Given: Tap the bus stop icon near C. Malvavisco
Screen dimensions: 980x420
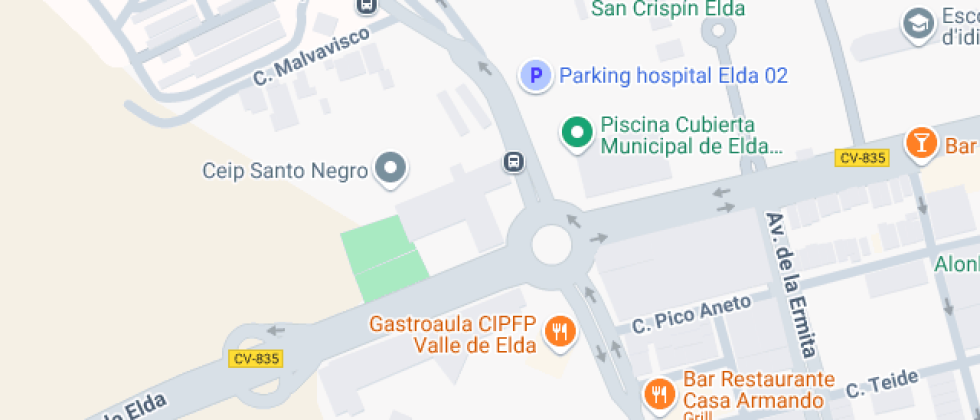Looking at the screenshot, I should 367,5.
